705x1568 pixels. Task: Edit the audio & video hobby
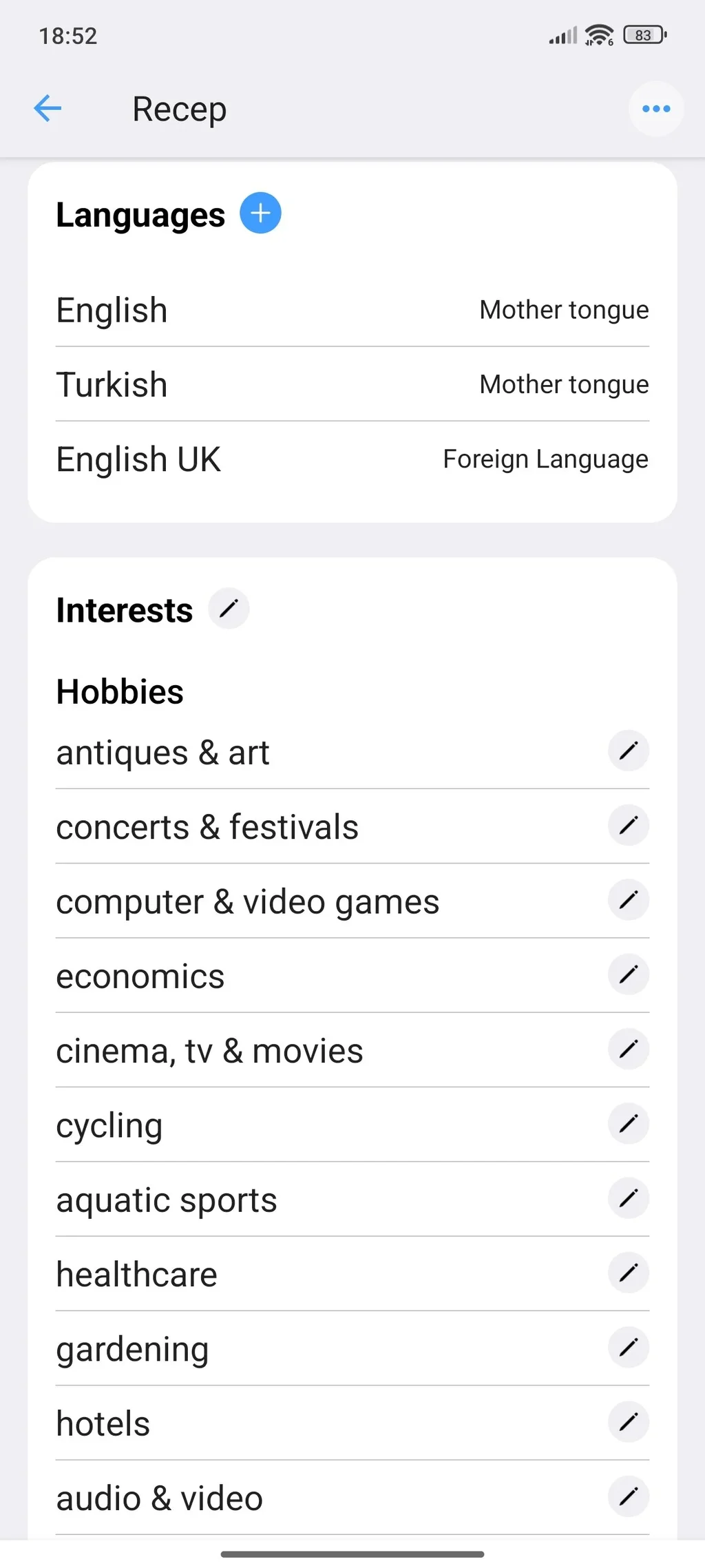tap(628, 1496)
